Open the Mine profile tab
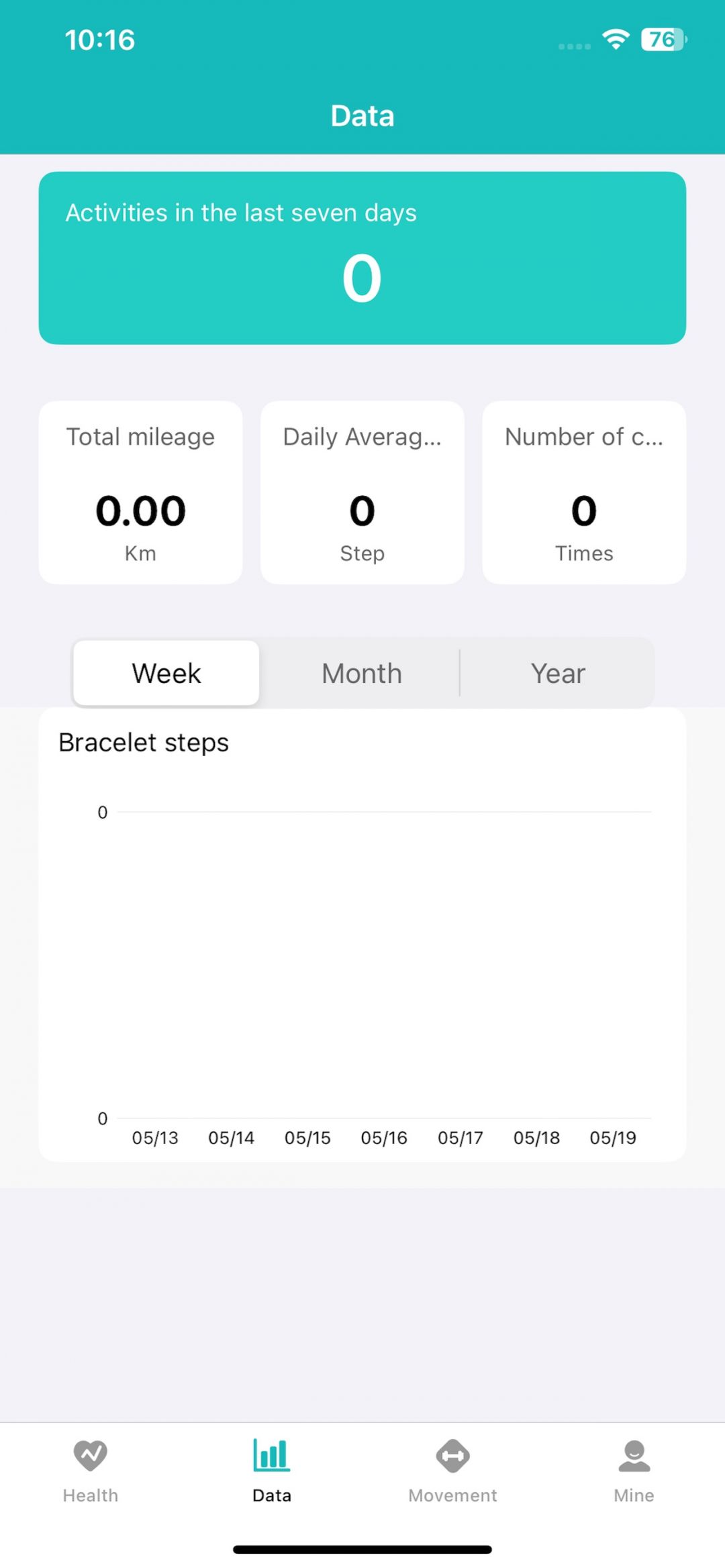The height and width of the screenshot is (1568, 725). (634, 1469)
